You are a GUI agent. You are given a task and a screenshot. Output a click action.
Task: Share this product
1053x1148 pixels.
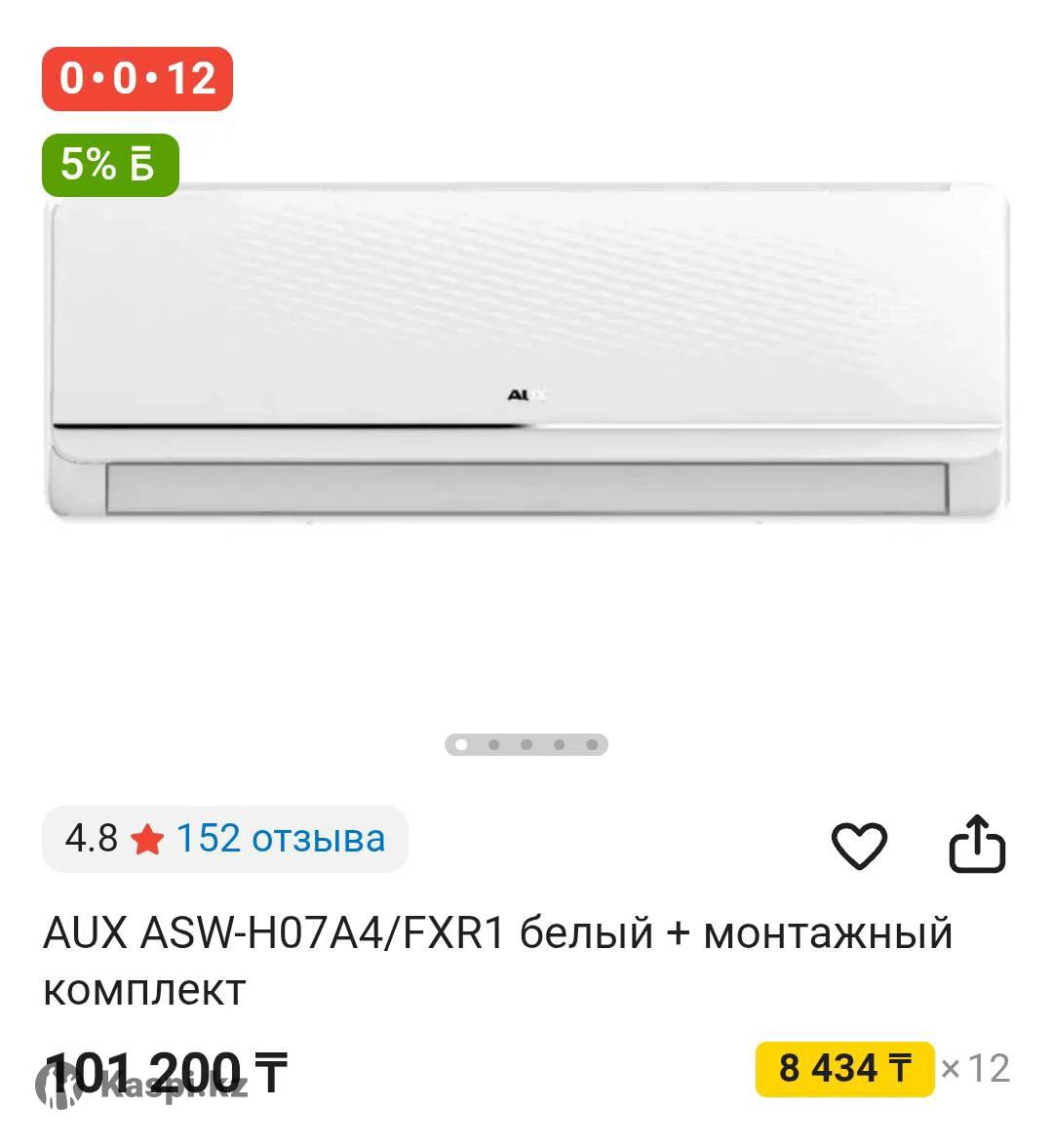tap(977, 844)
